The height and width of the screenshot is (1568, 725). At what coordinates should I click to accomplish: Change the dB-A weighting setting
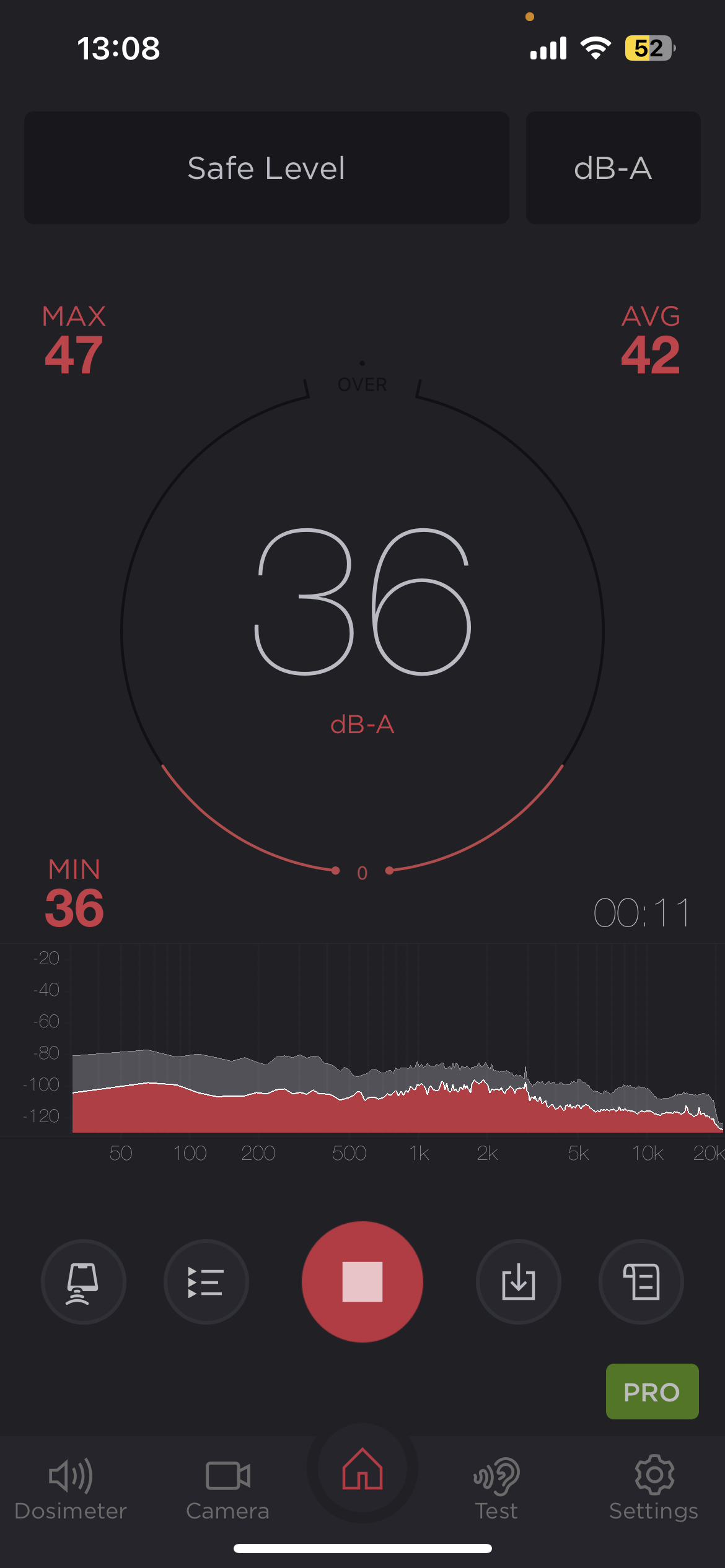613,168
